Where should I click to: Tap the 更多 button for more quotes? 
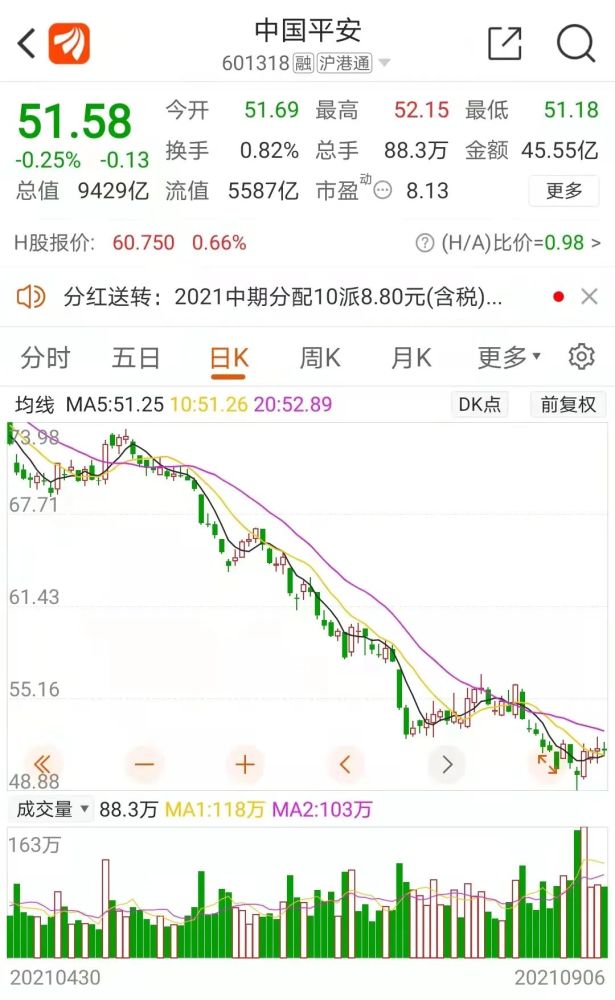pyautogui.click(x=564, y=190)
